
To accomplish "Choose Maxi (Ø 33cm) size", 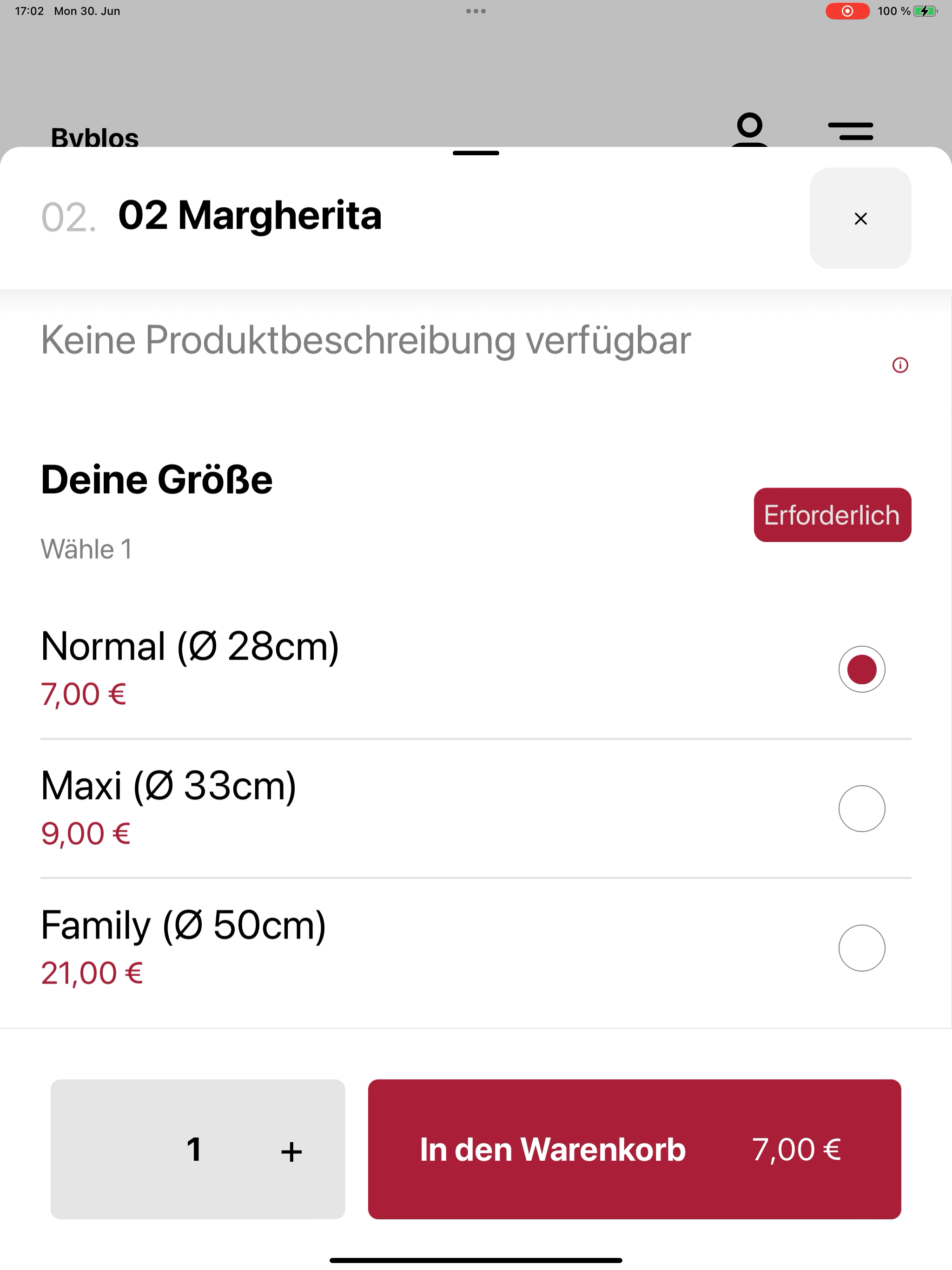I will click(x=861, y=808).
